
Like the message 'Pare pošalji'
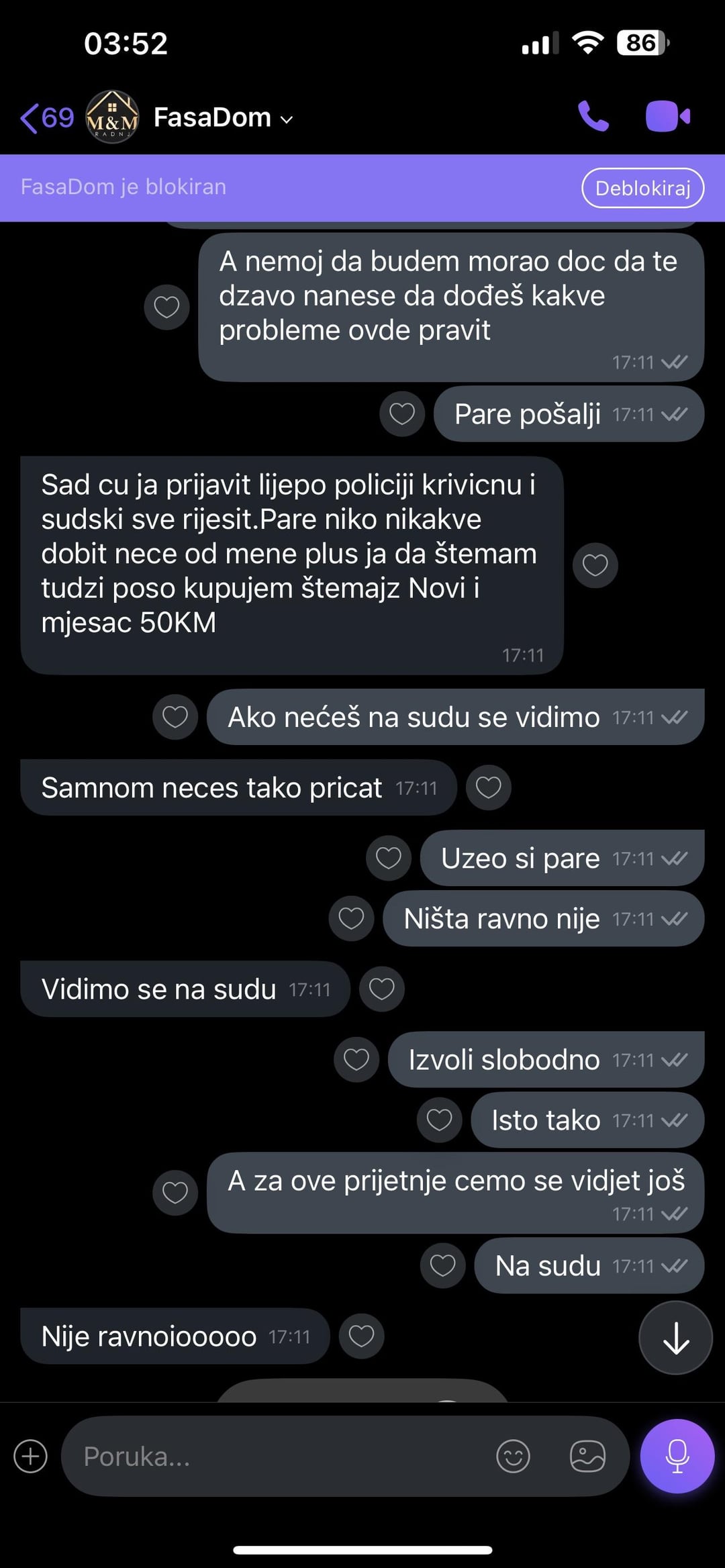401,414
